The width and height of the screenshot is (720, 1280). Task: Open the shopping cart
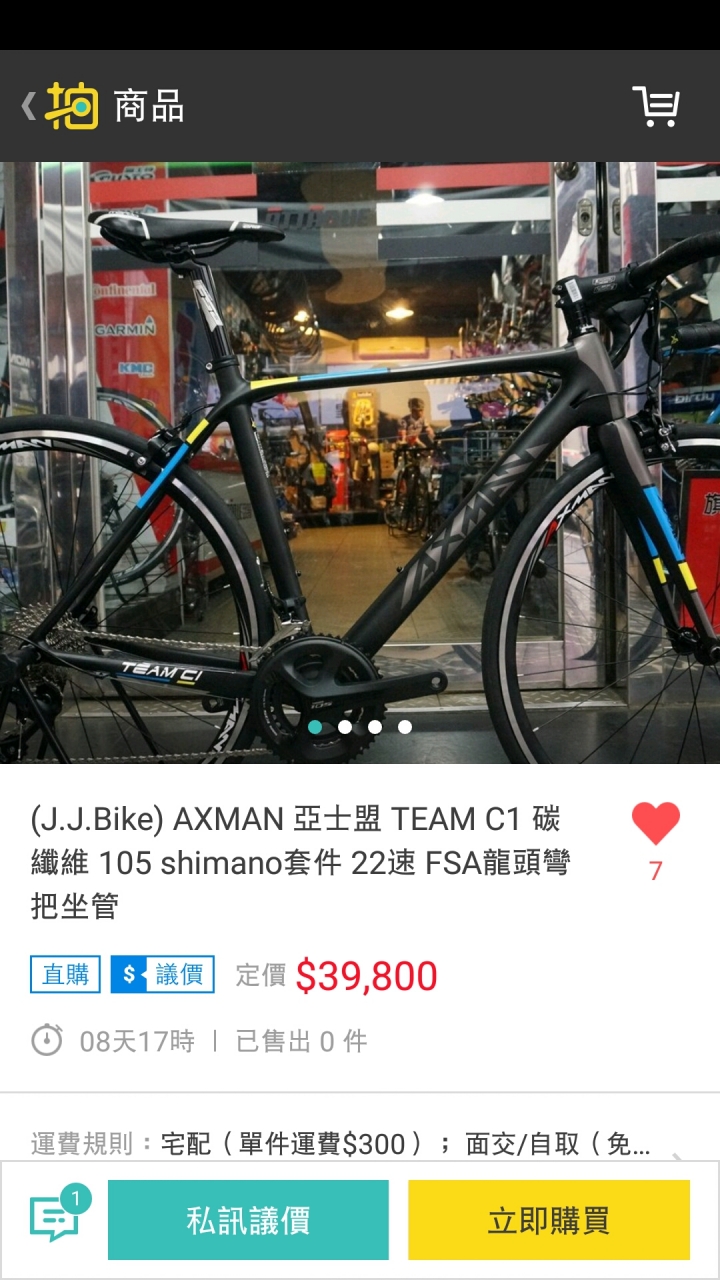click(656, 106)
